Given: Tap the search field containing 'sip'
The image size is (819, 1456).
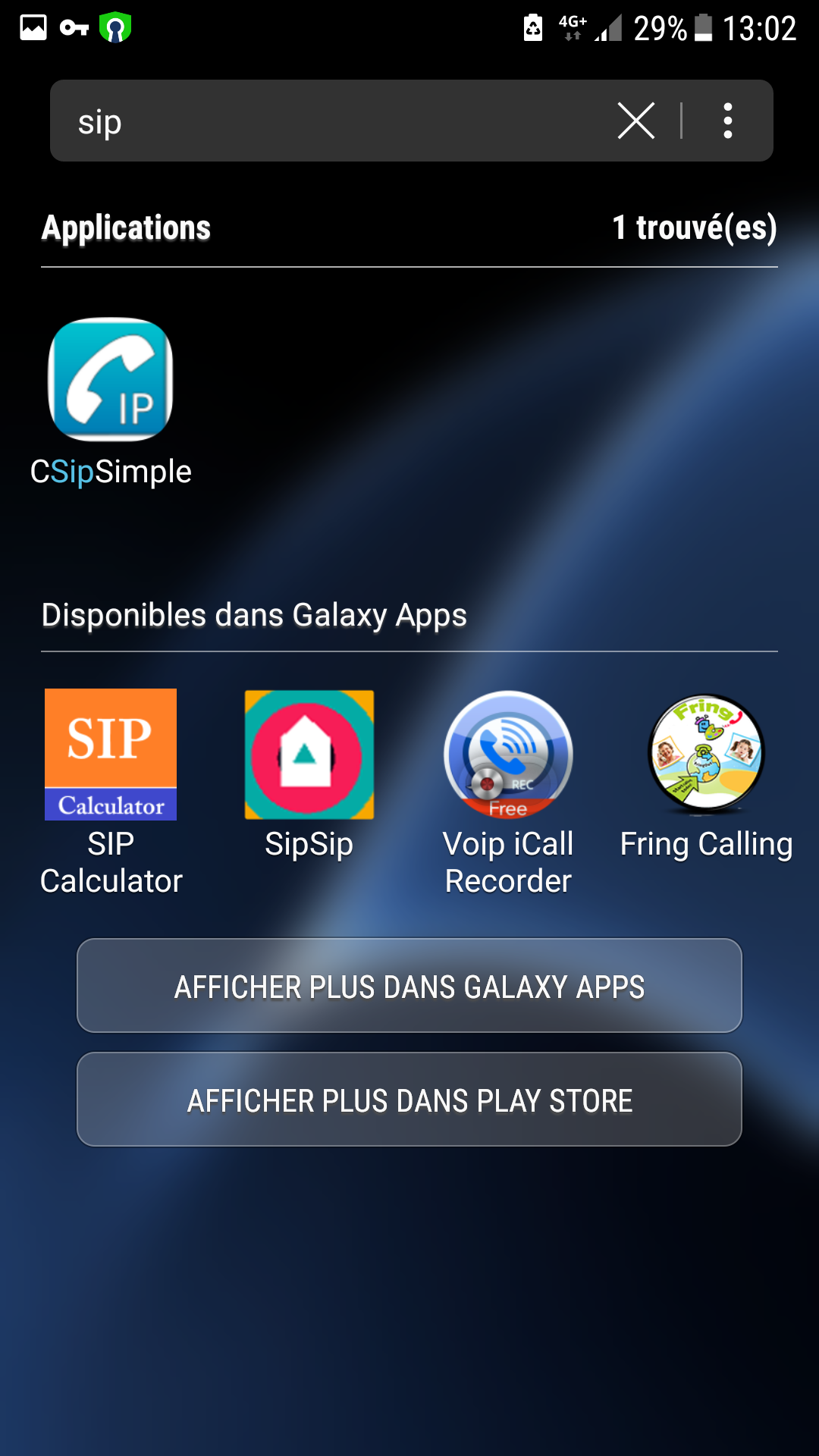Looking at the screenshot, I should click(334, 121).
